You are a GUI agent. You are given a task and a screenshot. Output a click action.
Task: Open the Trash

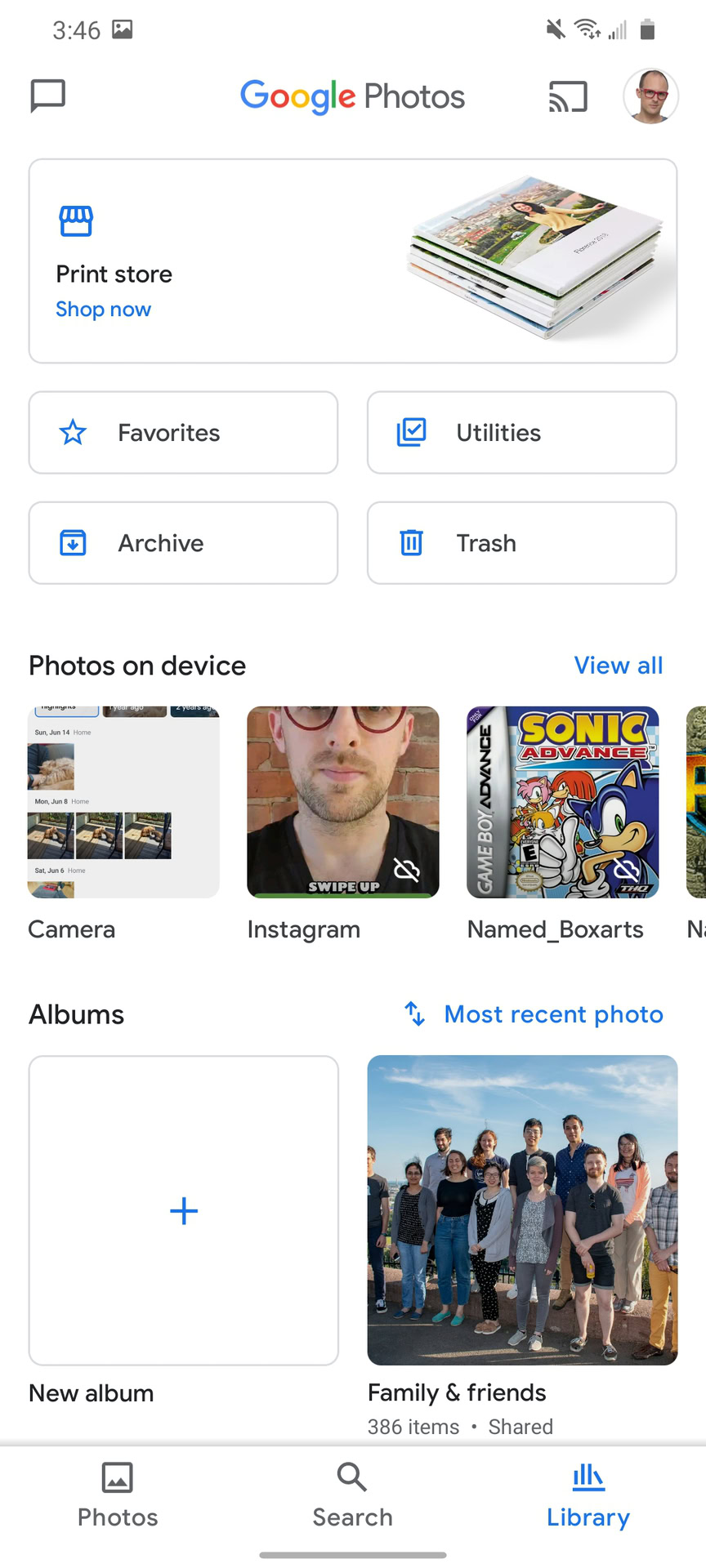pyautogui.click(x=521, y=543)
